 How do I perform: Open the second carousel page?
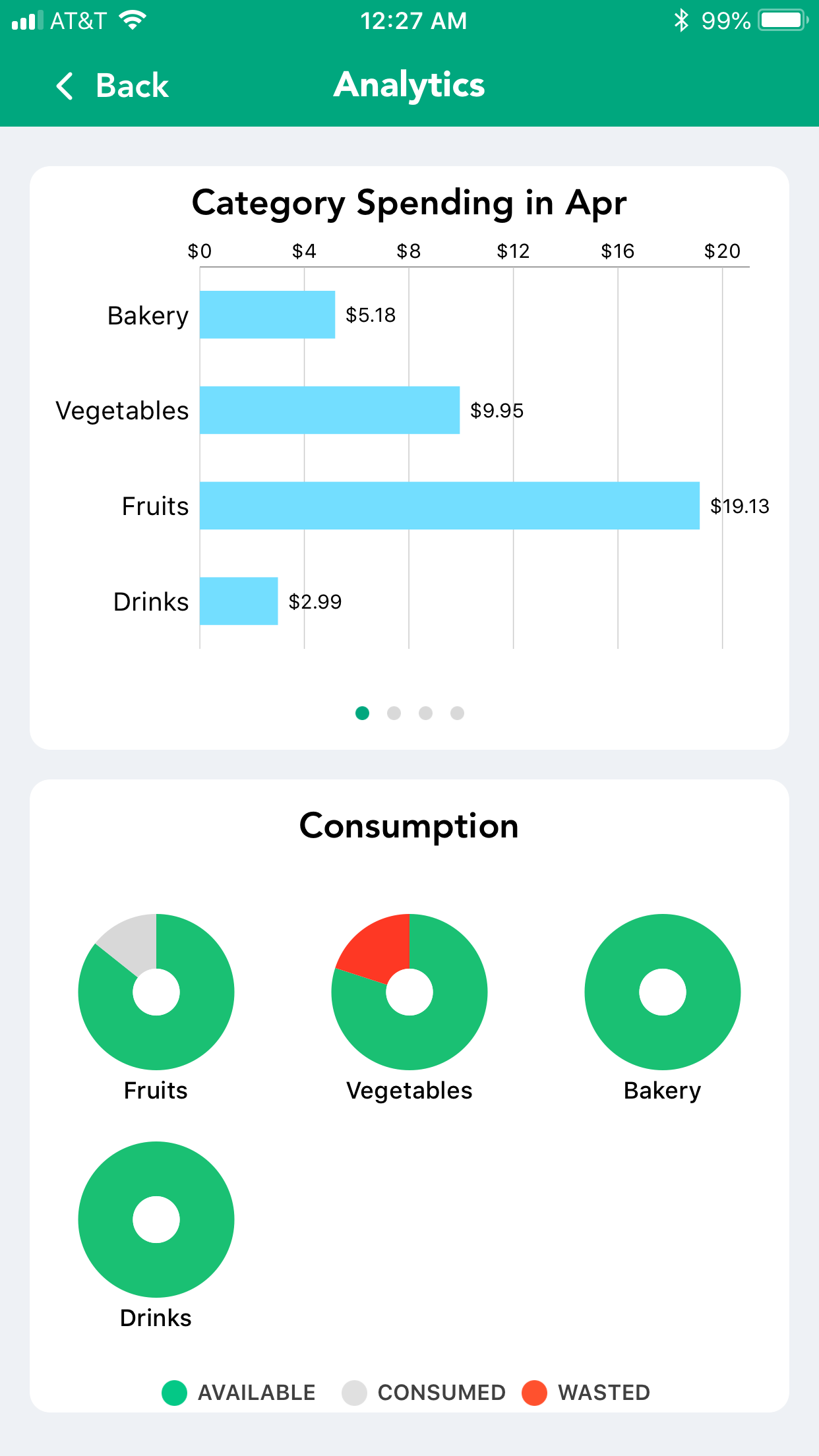pos(394,713)
